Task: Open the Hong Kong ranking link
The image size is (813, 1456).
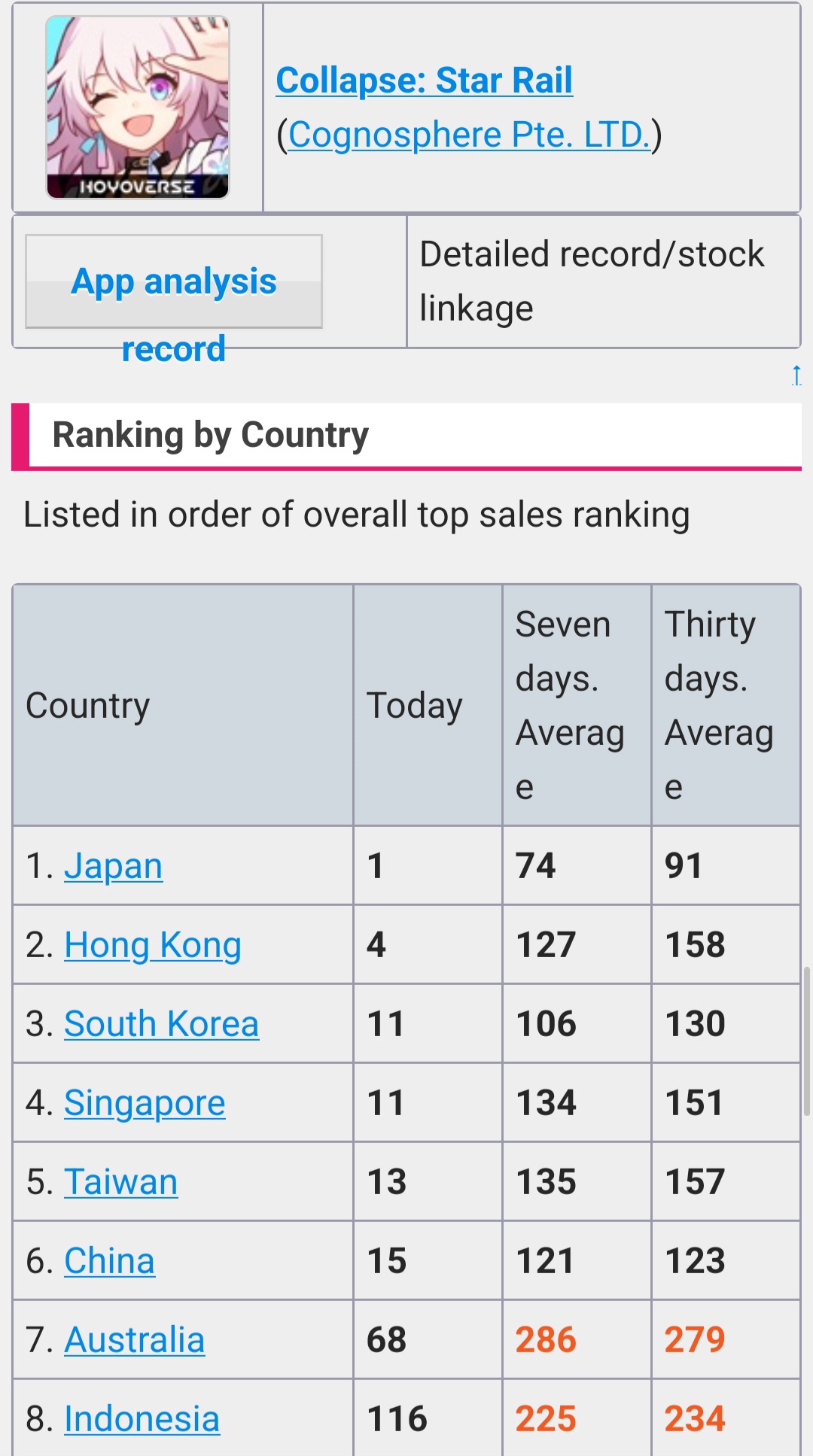Action: [152, 945]
